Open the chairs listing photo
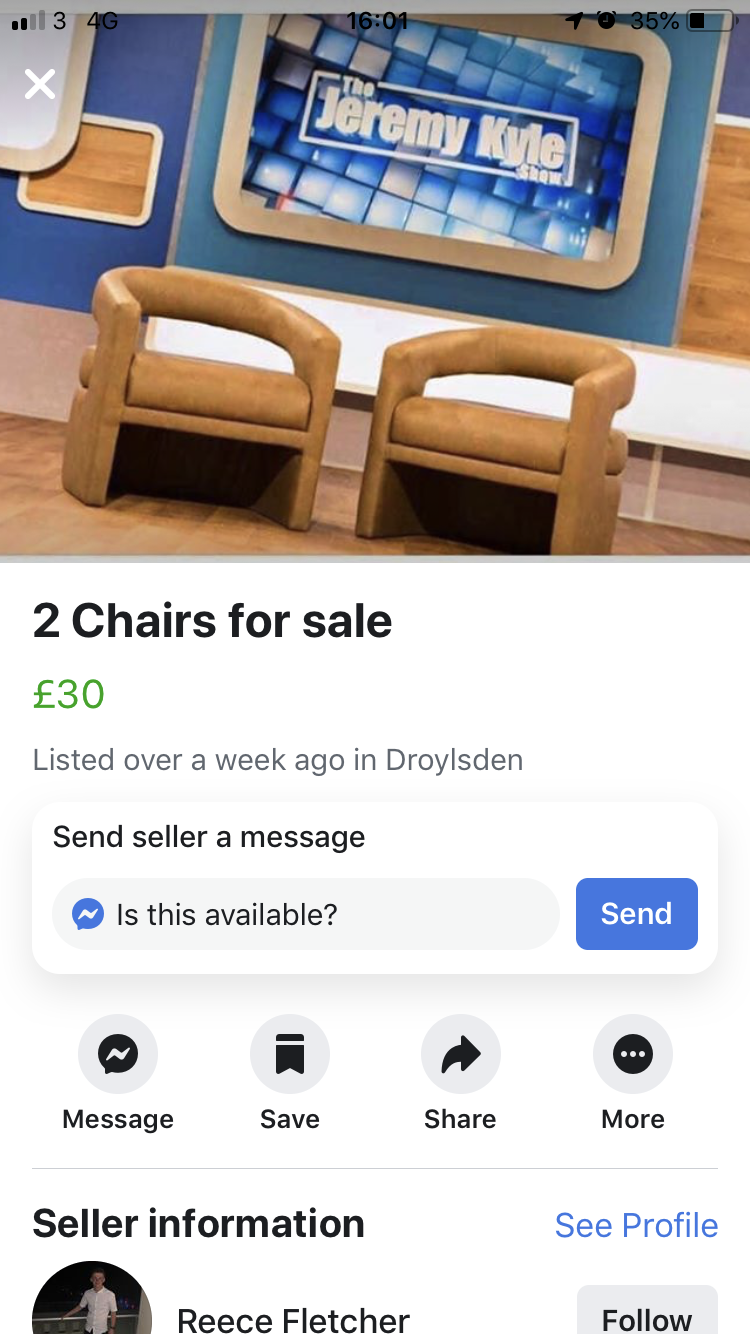Screen dimensions: 750x1334 375,300
